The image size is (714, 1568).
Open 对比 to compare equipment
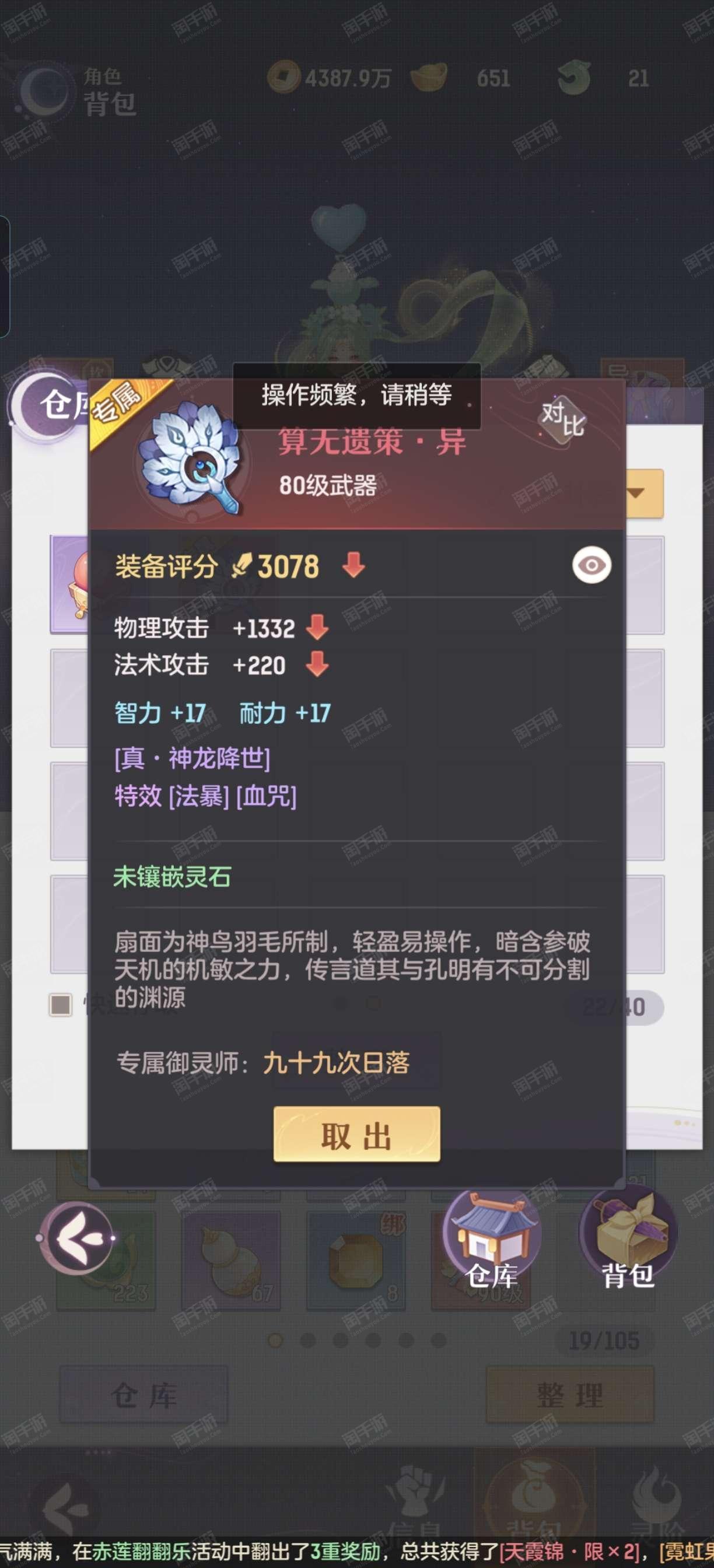[563, 419]
